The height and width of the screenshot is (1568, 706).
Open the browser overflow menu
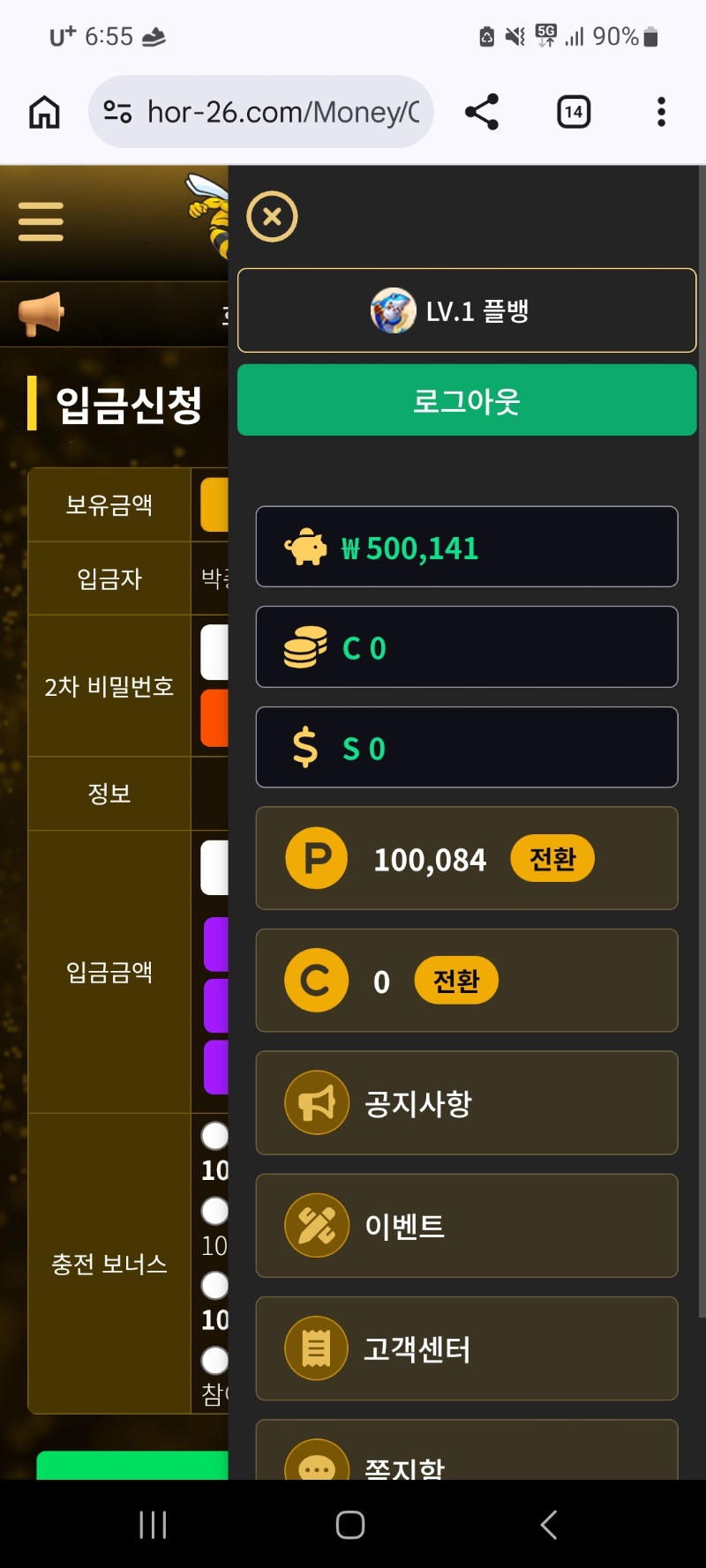(x=661, y=112)
